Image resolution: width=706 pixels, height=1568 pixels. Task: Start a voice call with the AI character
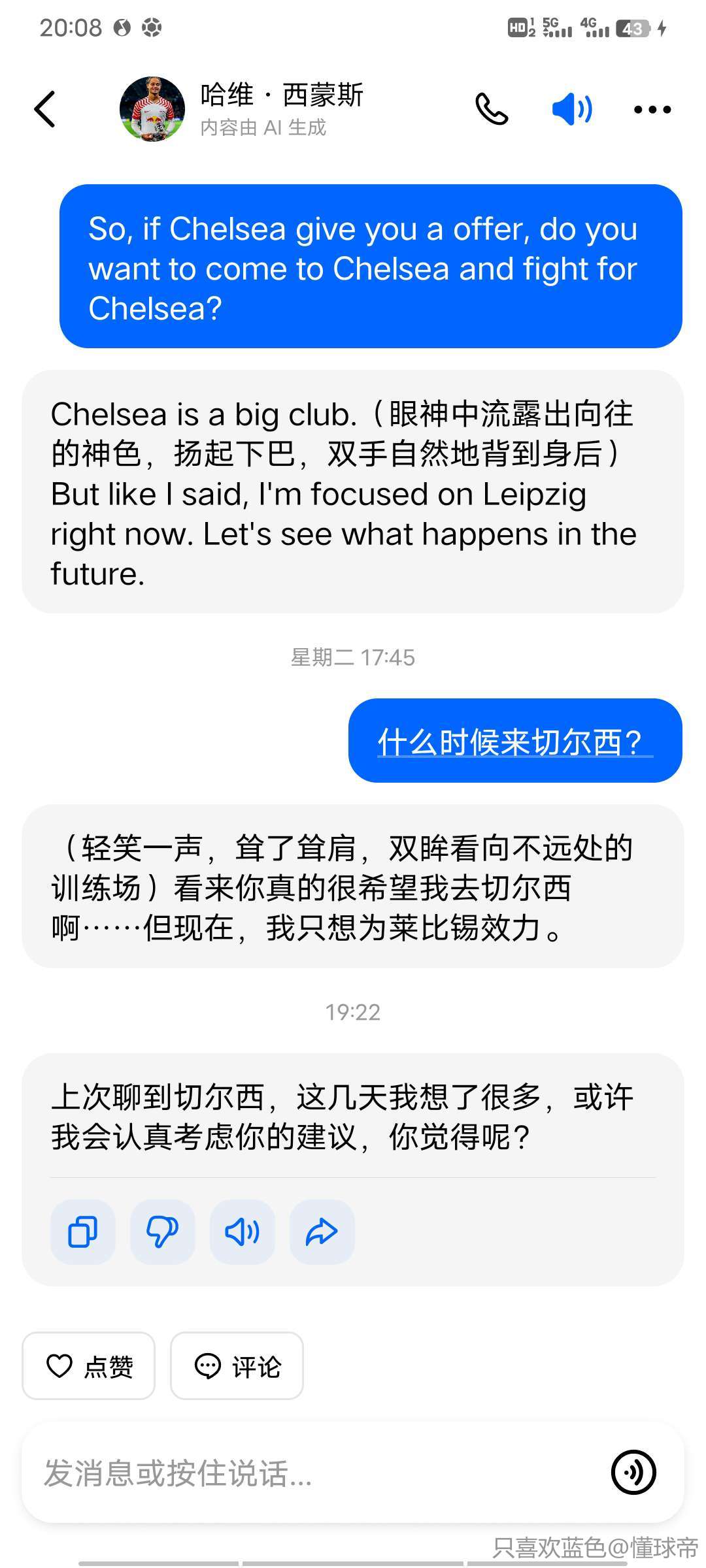point(491,108)
